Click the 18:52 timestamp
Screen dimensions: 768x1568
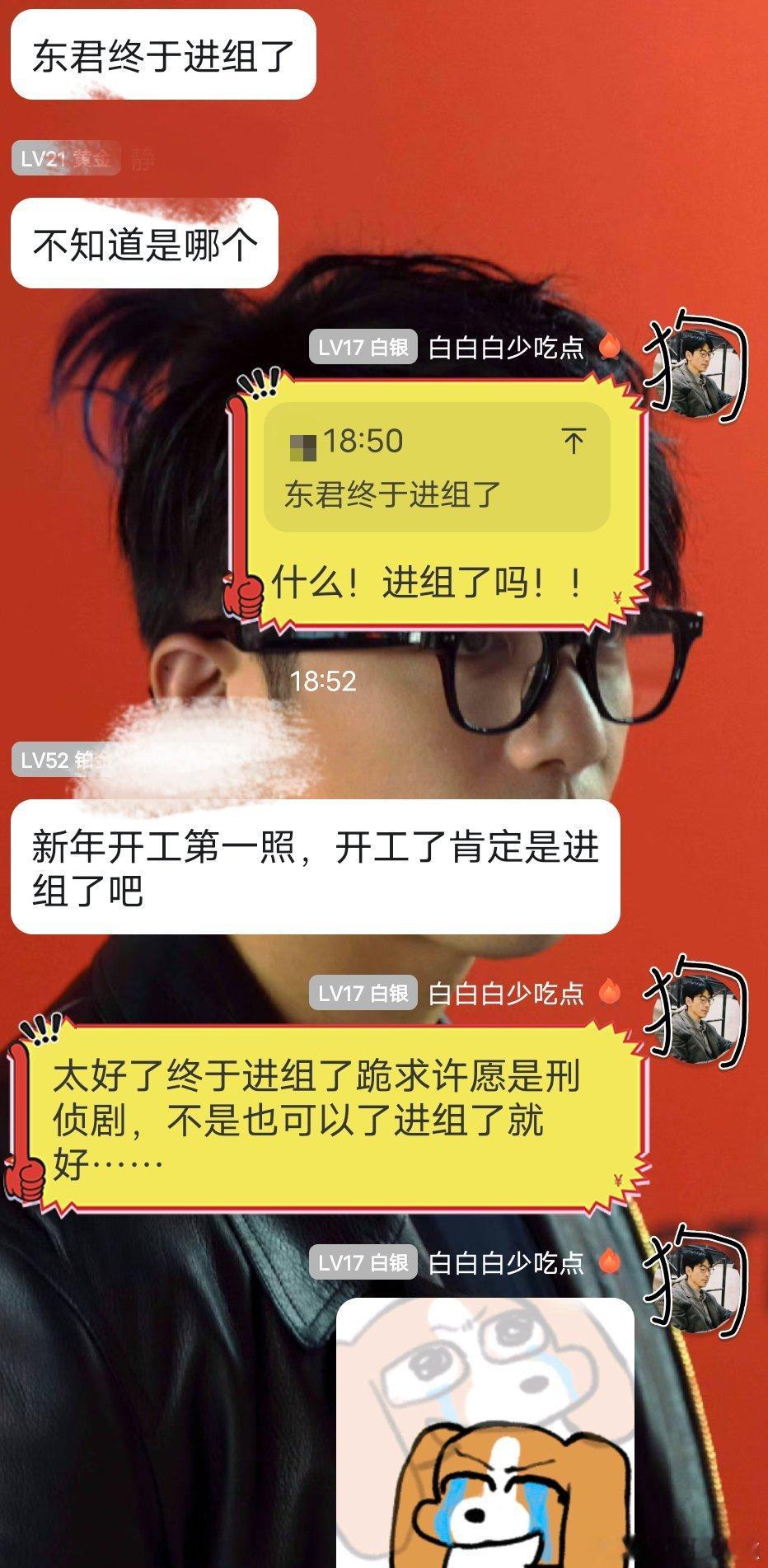click(x=325, y=680)
